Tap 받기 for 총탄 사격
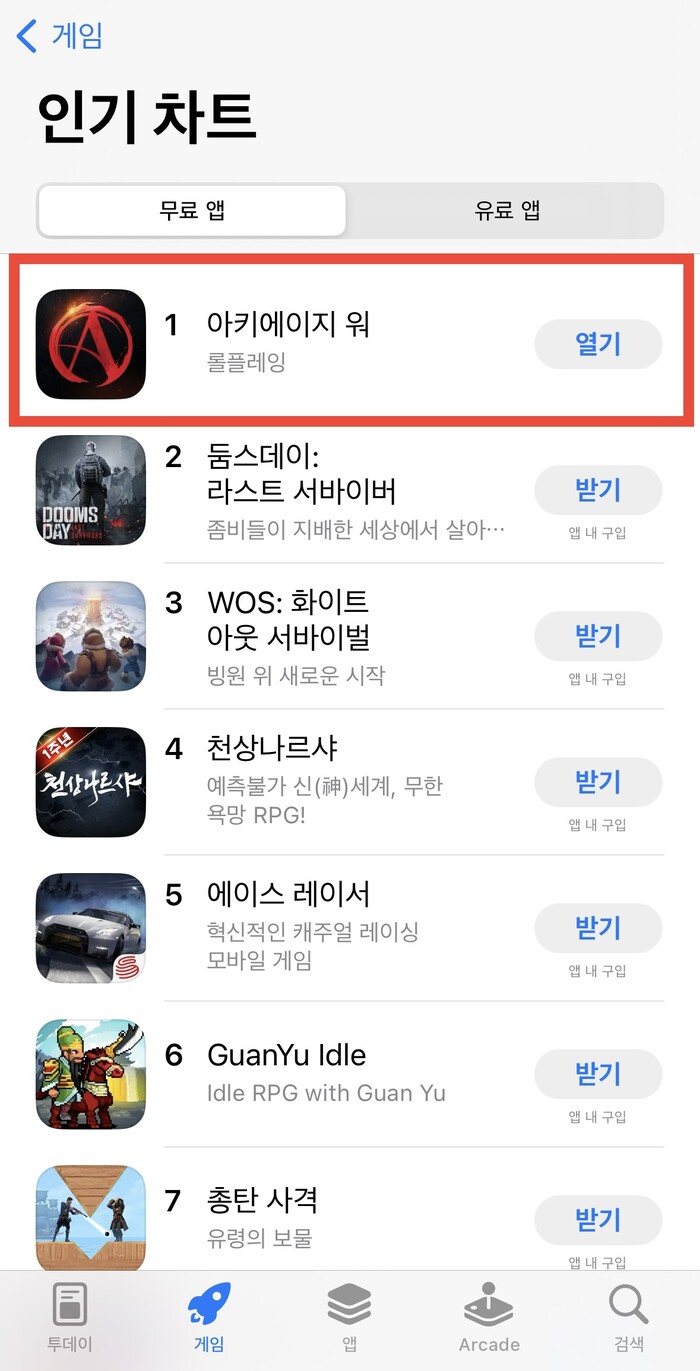The height and width of the screenshot is (1371, 700). click(598, 1221)
